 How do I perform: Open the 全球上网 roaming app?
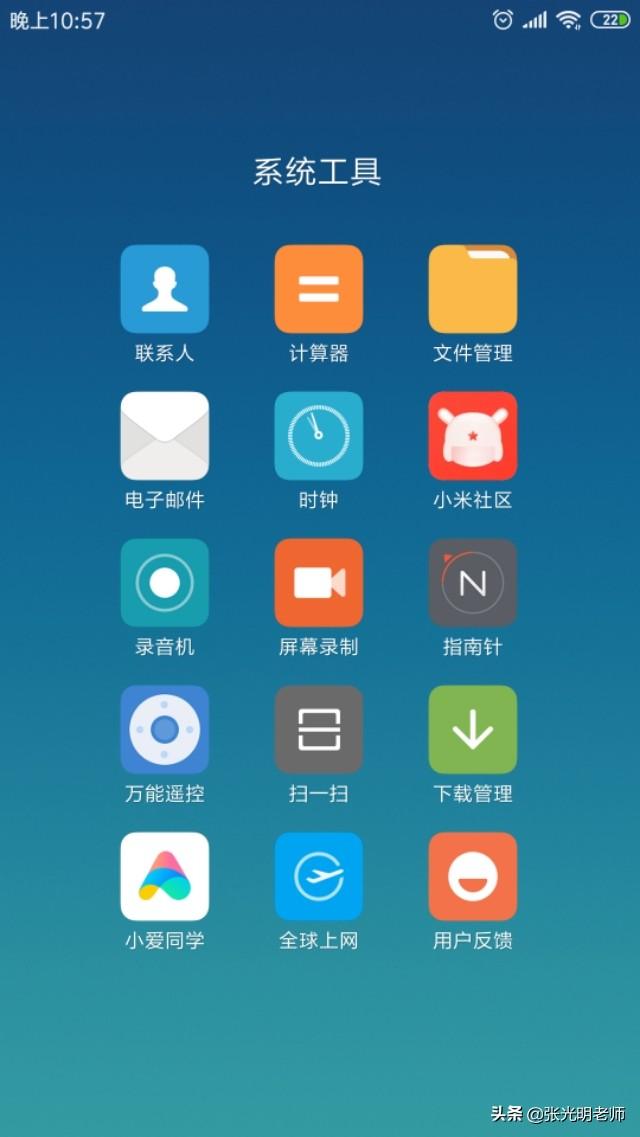click(x=319, y=877)
